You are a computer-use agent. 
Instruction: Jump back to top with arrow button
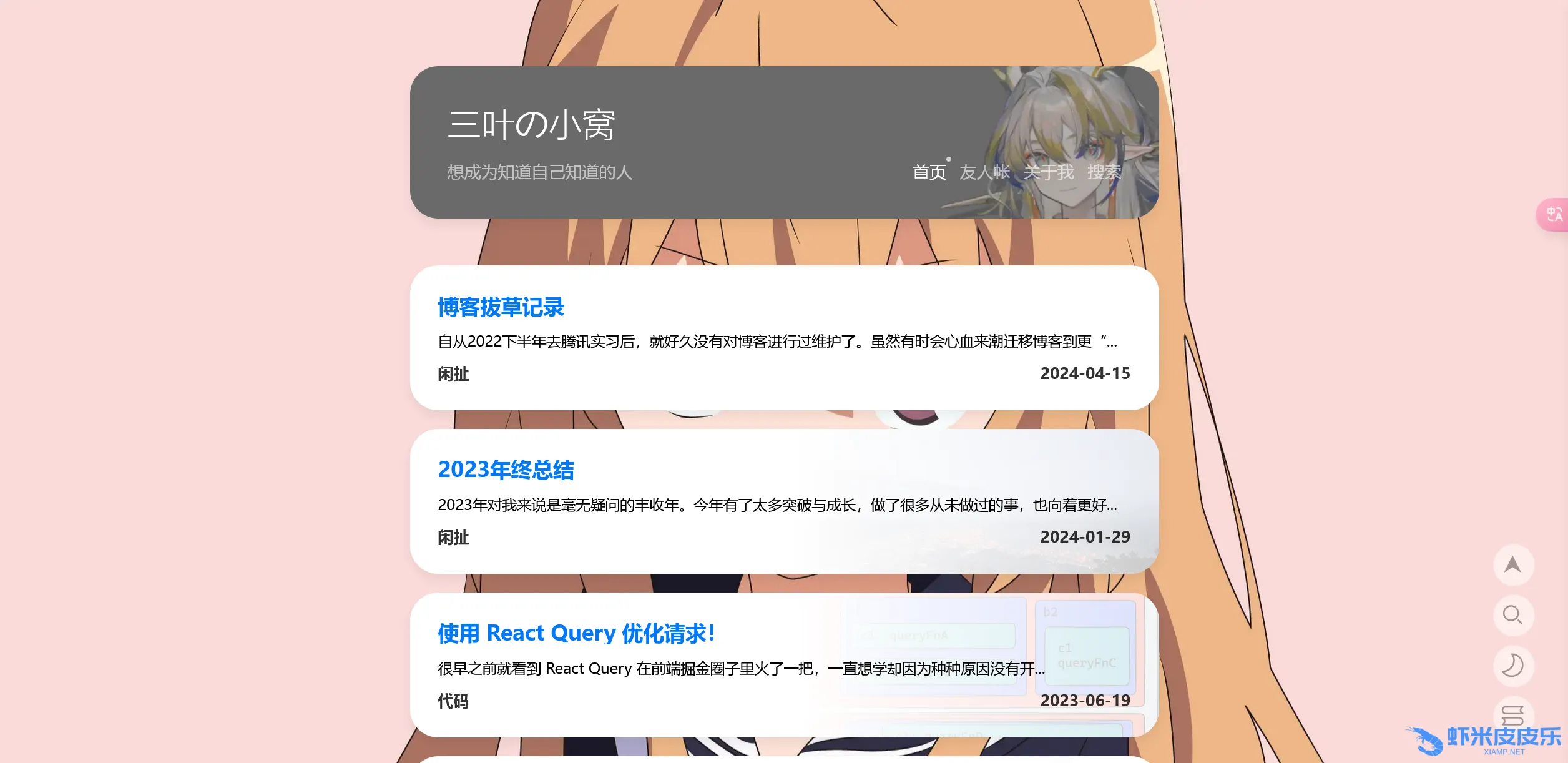click(x=1512, y=565)
